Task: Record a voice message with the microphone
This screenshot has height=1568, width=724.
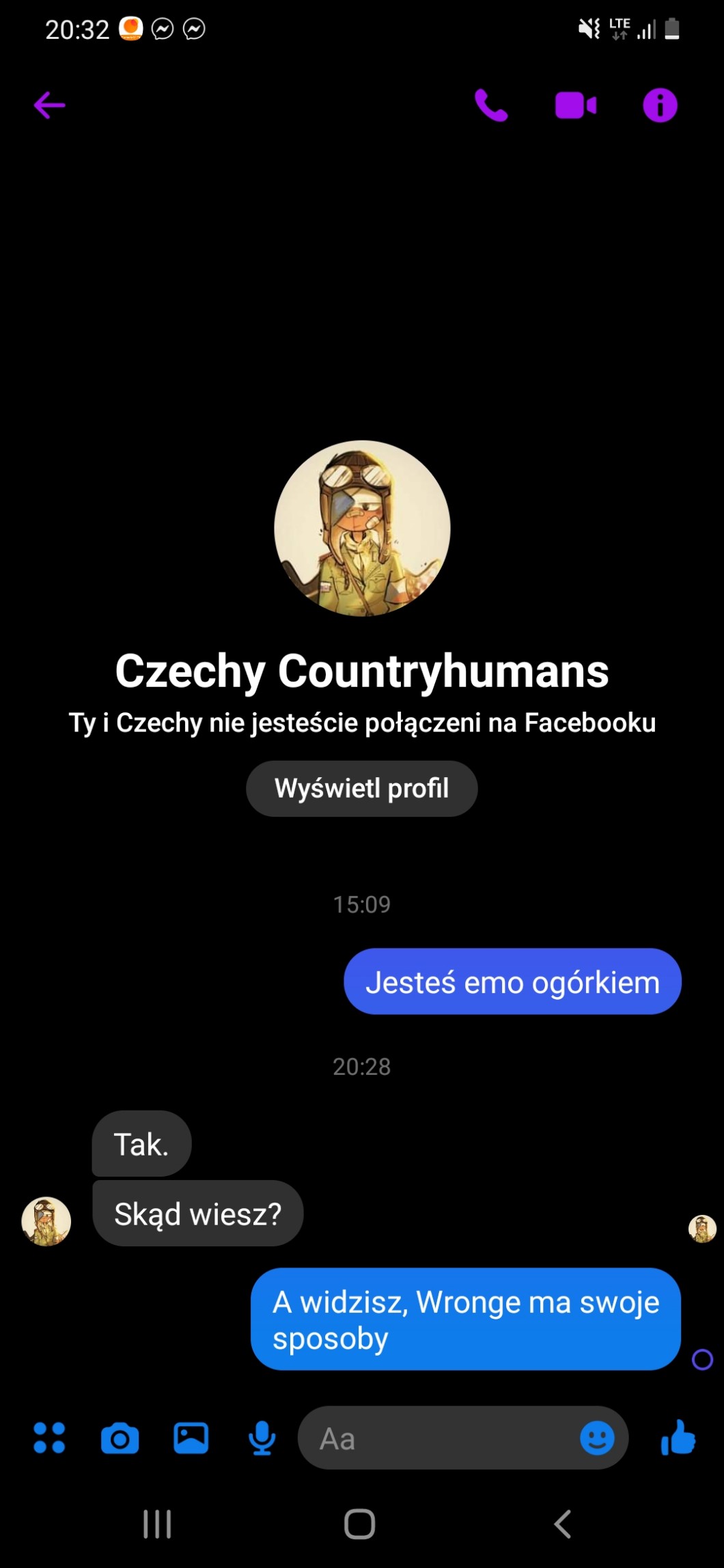Action: click(262, 1438)
